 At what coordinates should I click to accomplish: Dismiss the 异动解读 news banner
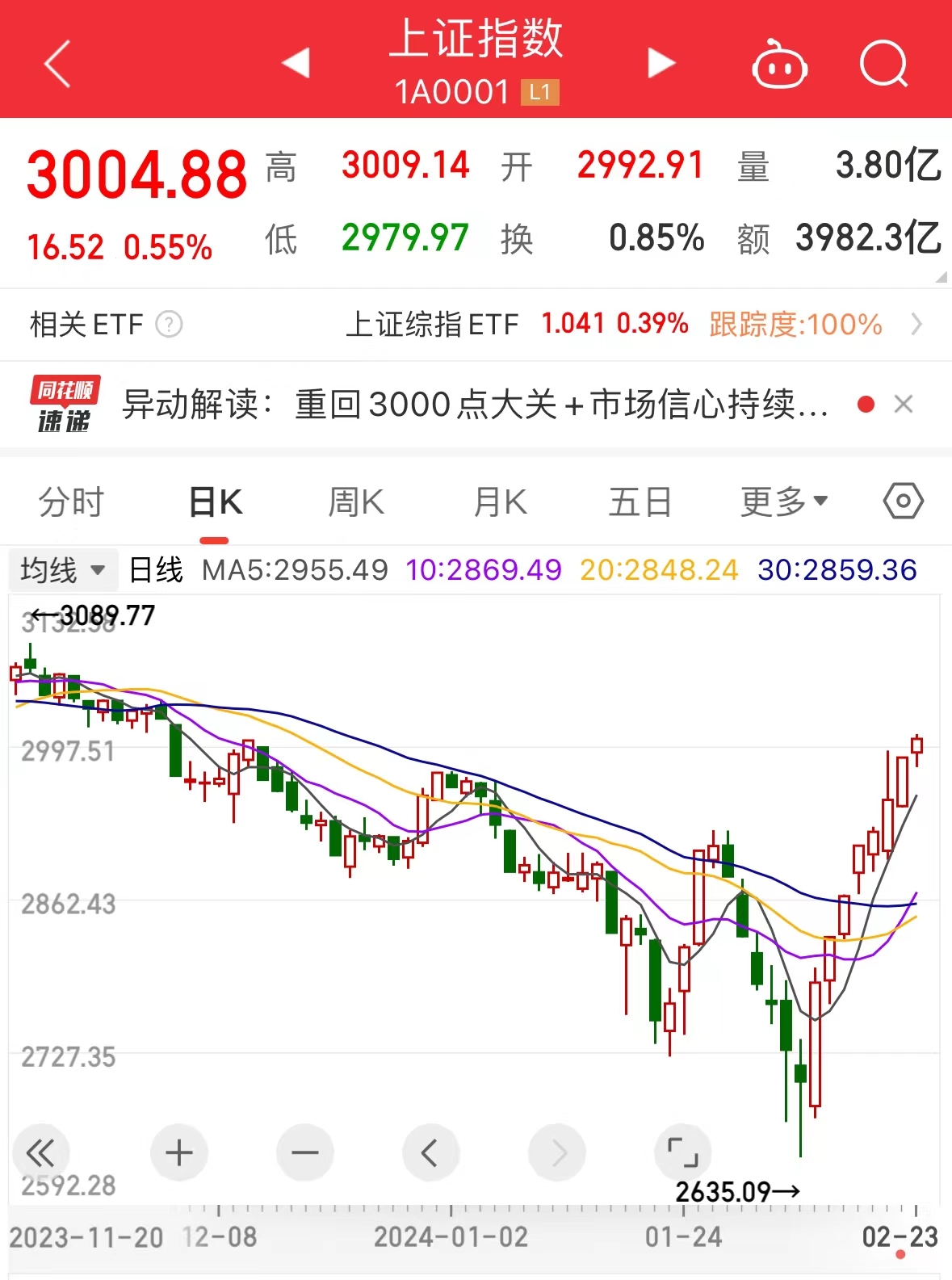(x=904, y=404)
